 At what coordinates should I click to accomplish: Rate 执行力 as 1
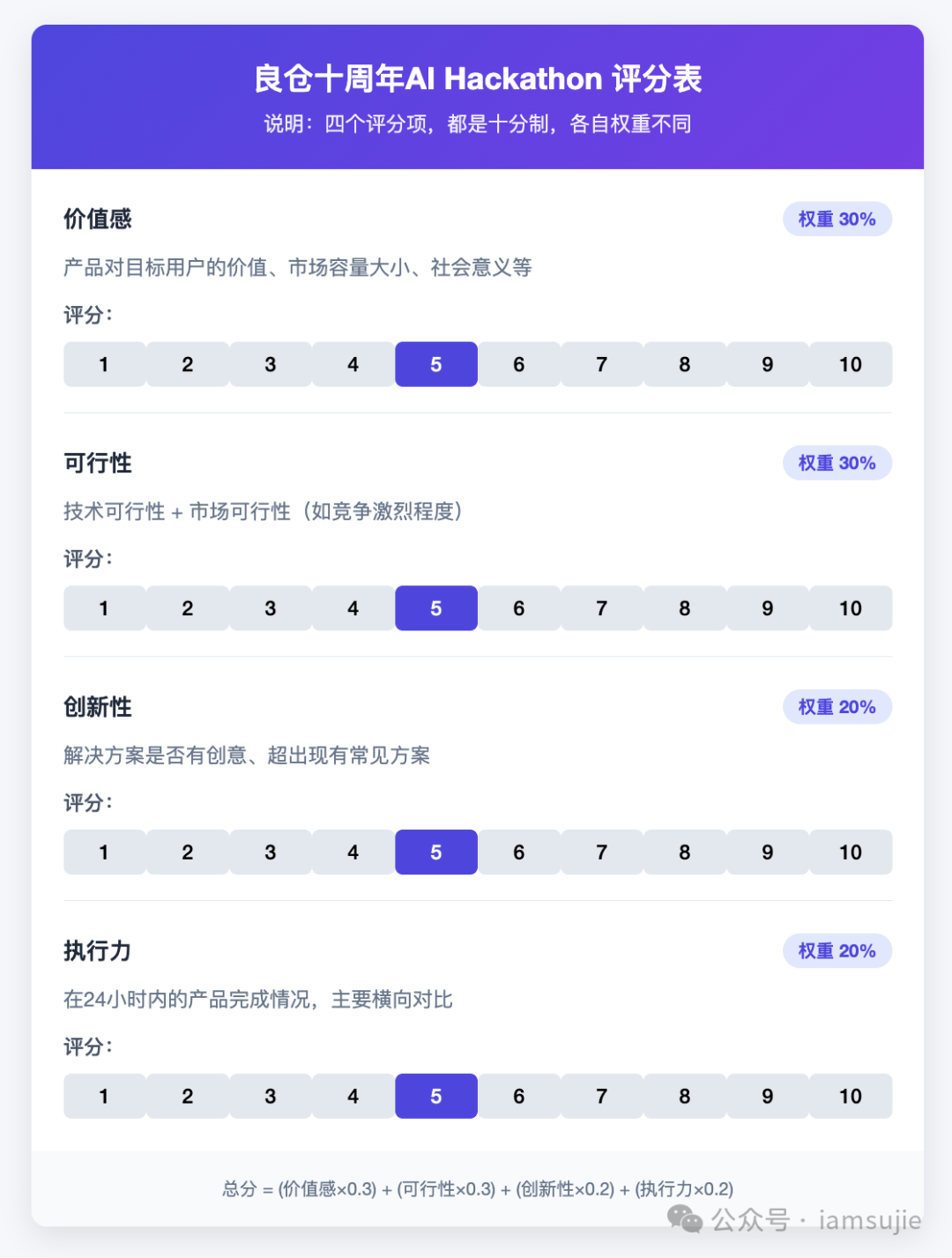104,1097
